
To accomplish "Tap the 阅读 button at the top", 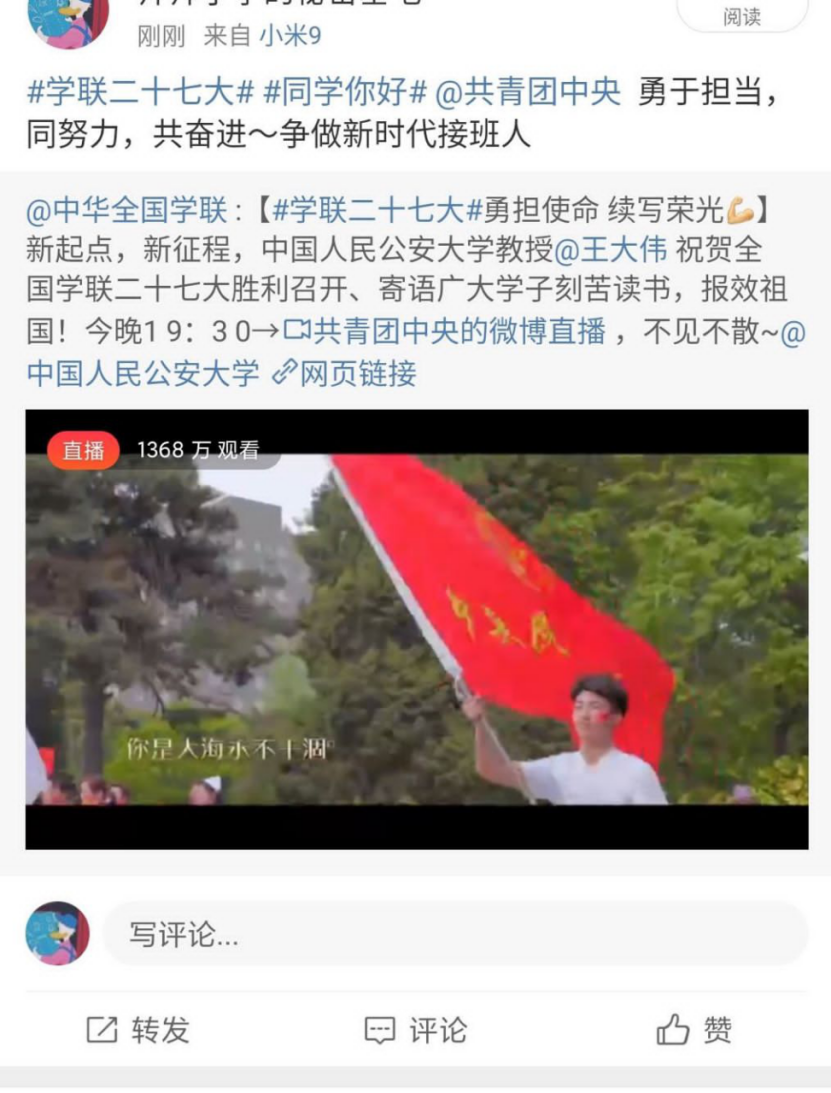I will [741, 15].
